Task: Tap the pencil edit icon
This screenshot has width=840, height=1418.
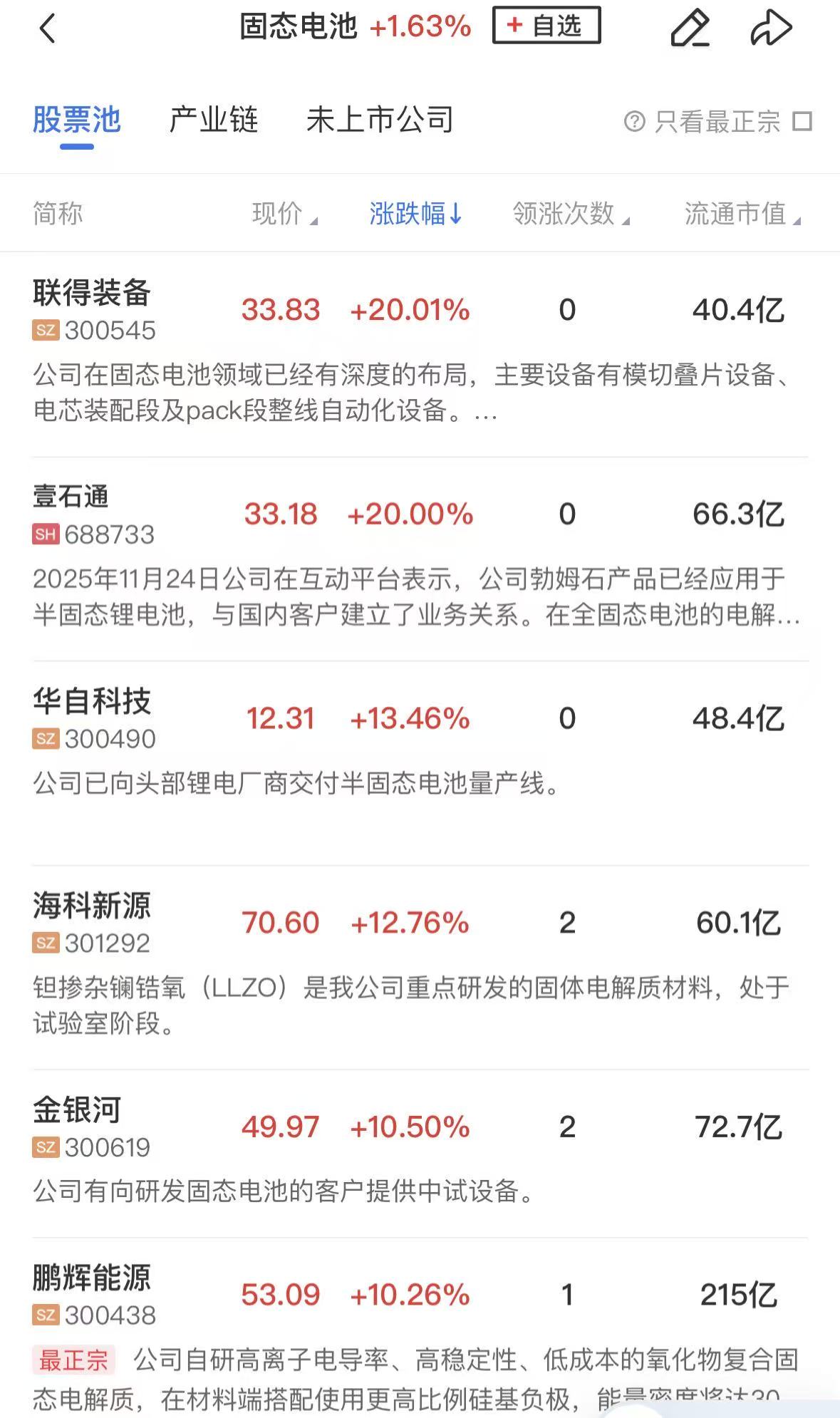Action: tap(690, 29)
